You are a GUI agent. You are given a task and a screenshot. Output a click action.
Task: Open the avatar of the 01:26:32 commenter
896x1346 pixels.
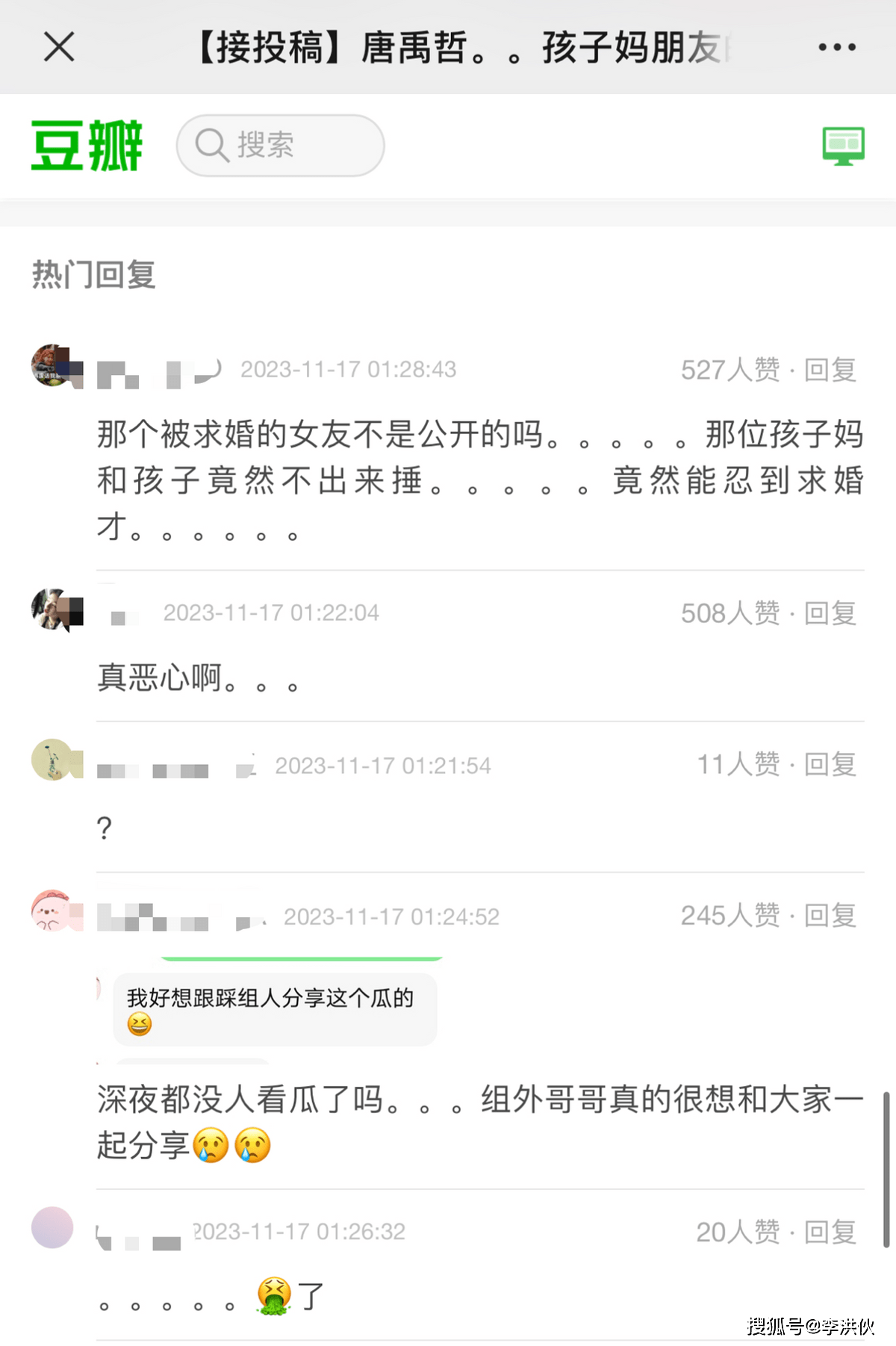click(52, 1227)
